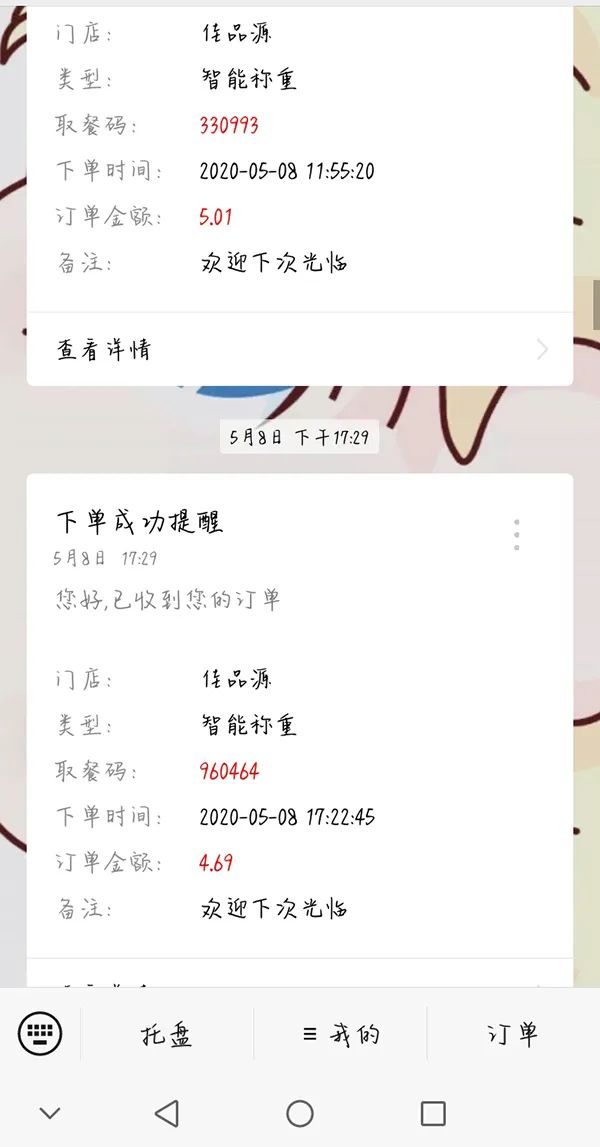600x1147 pixels.
Task: Open order card with code 960464
Action: pos(299,770)
